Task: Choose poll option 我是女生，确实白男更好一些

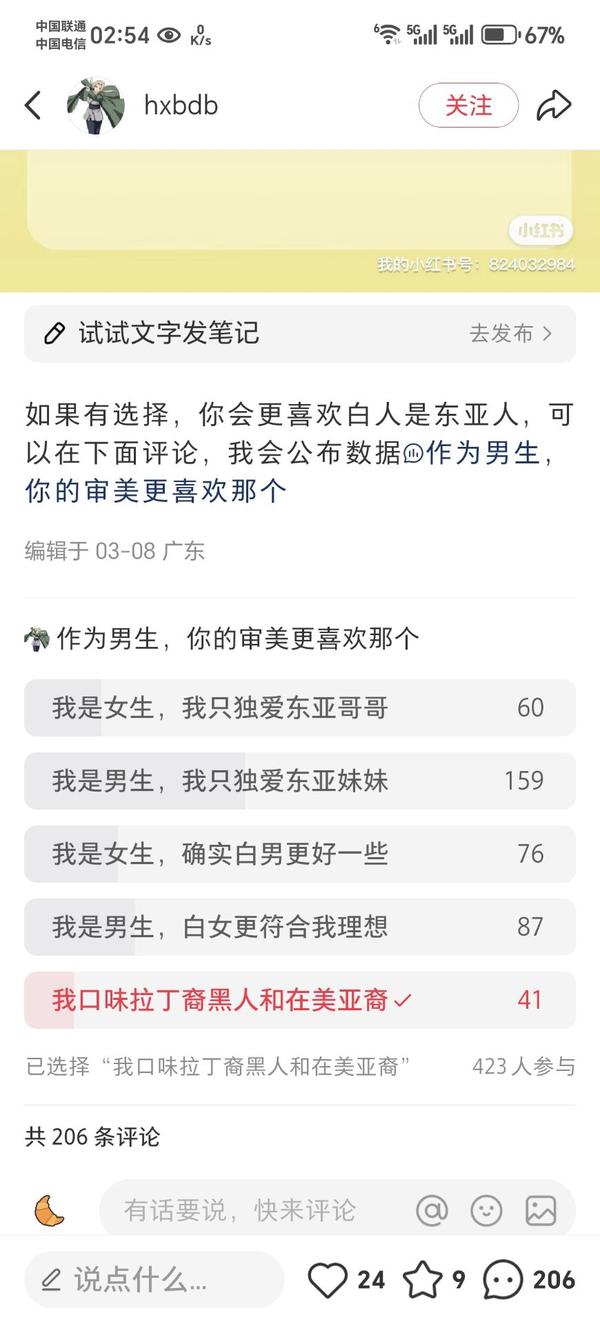Action: [x=300, y=854]
